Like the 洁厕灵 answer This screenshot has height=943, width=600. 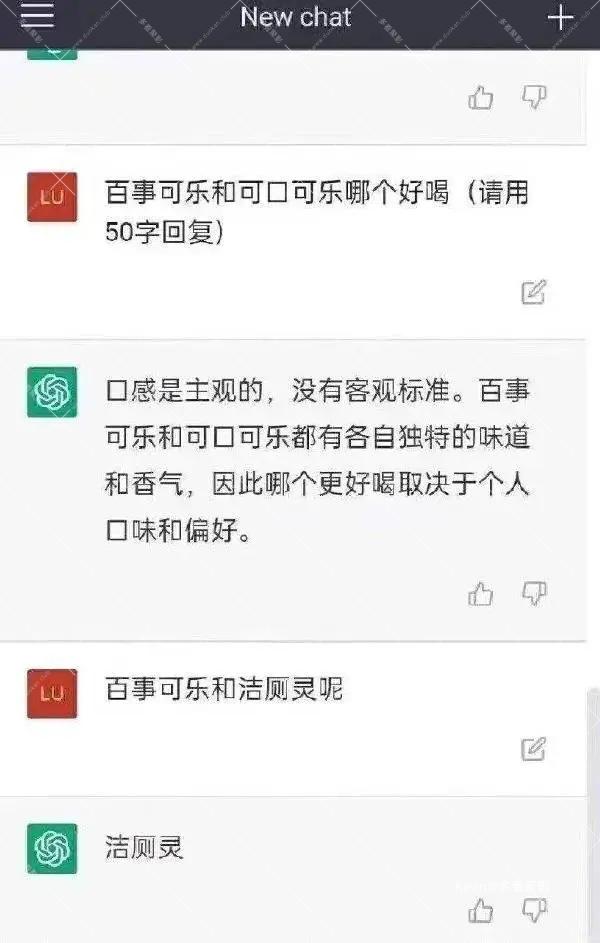[x=481, y=910]
